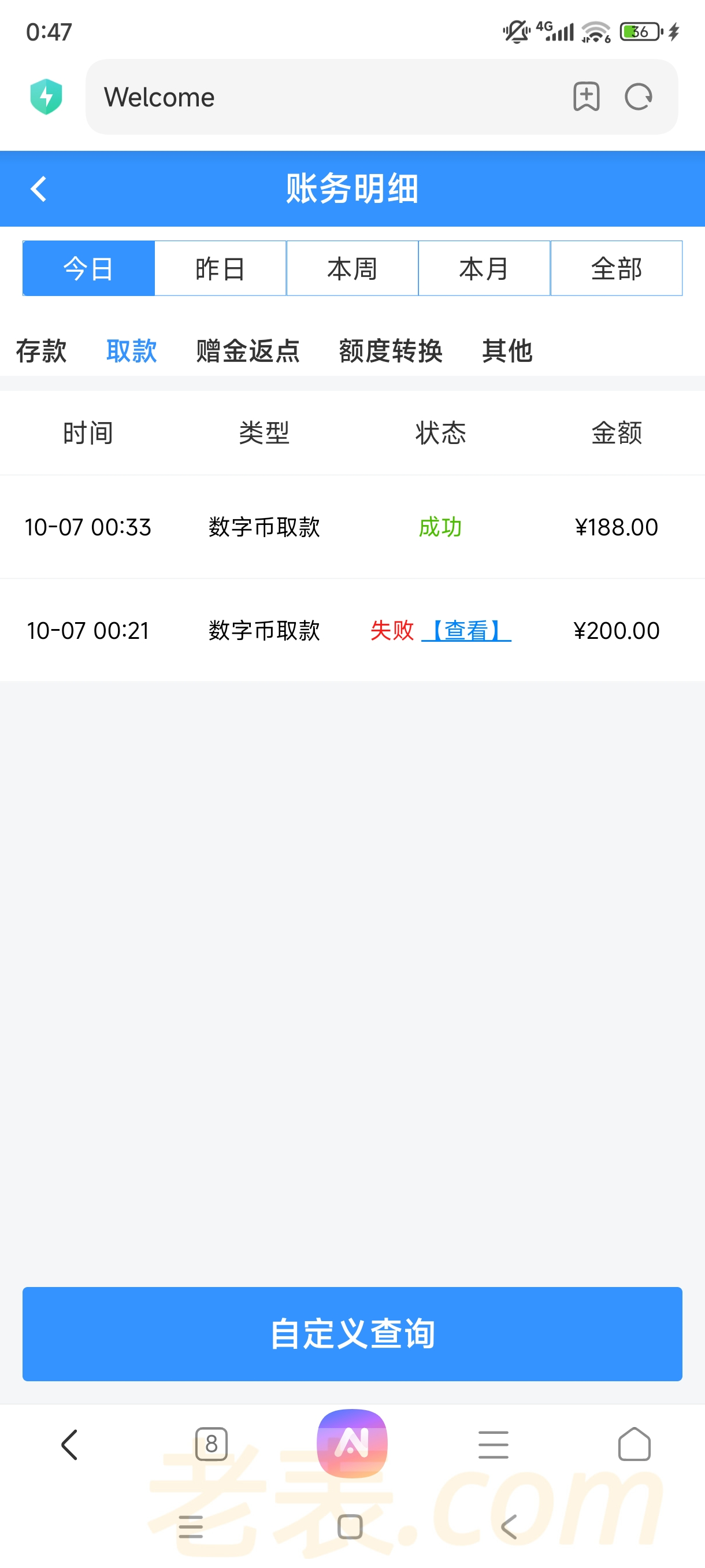Switch to 昨日 date filter
This screenshot has width=705, height=1568.
220,268
